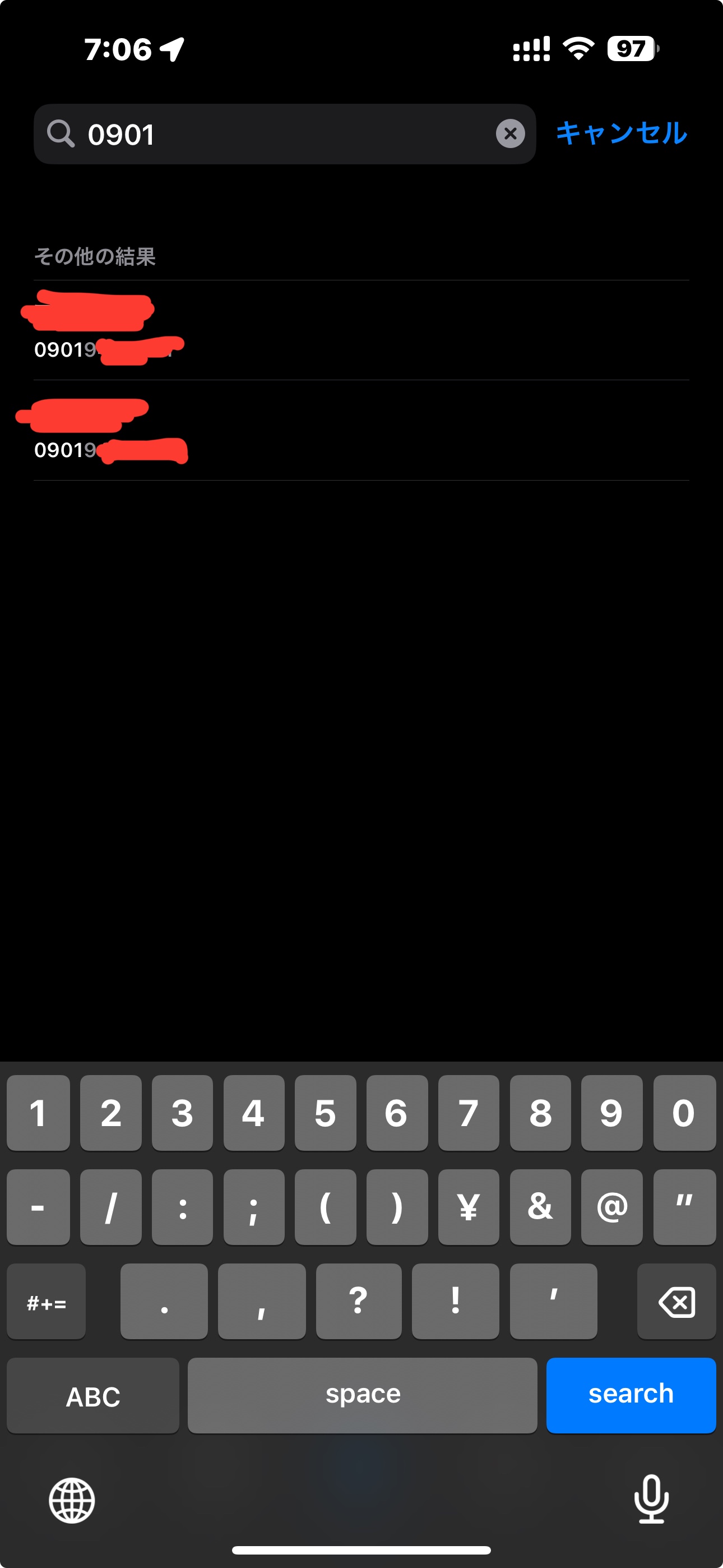
Task: Type the digit 9 key
Action: [x=611, y=1113]
